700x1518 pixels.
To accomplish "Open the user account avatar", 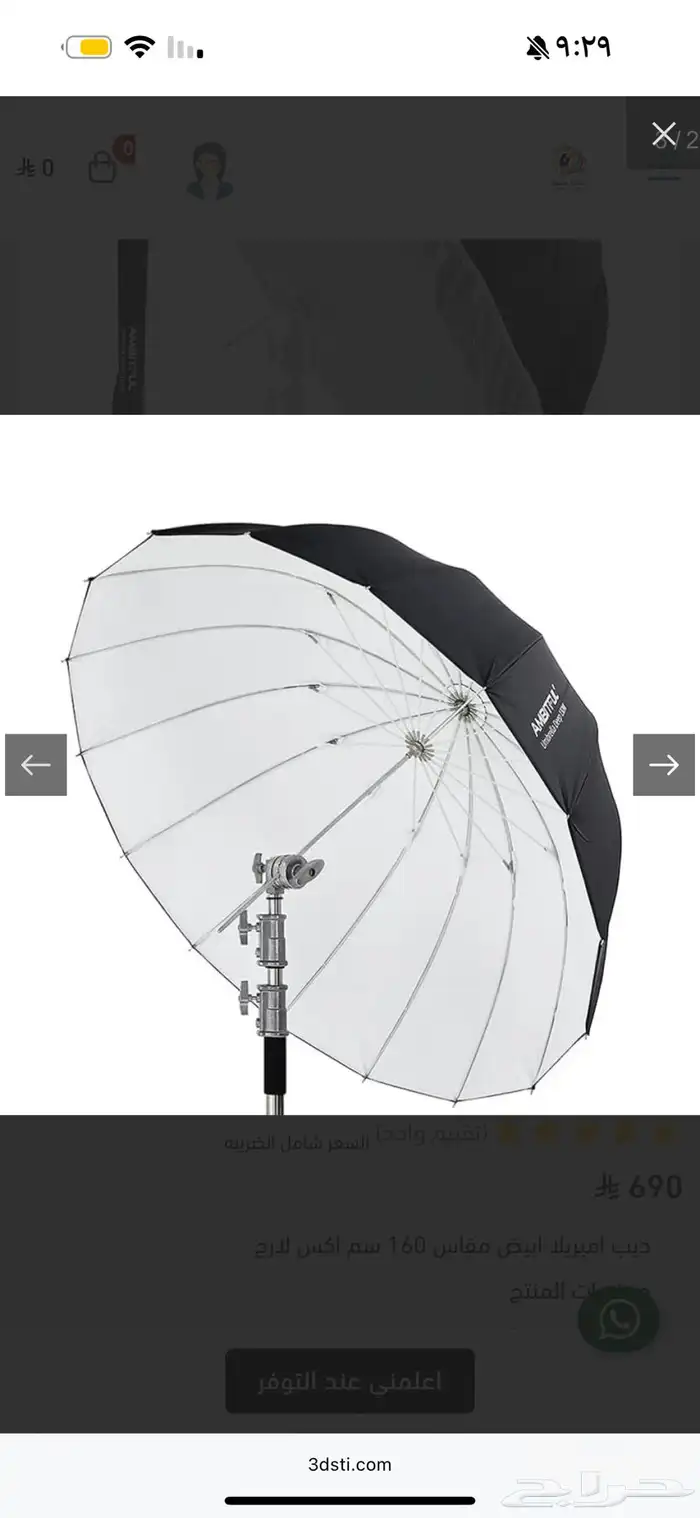I will tap(209, 170).
